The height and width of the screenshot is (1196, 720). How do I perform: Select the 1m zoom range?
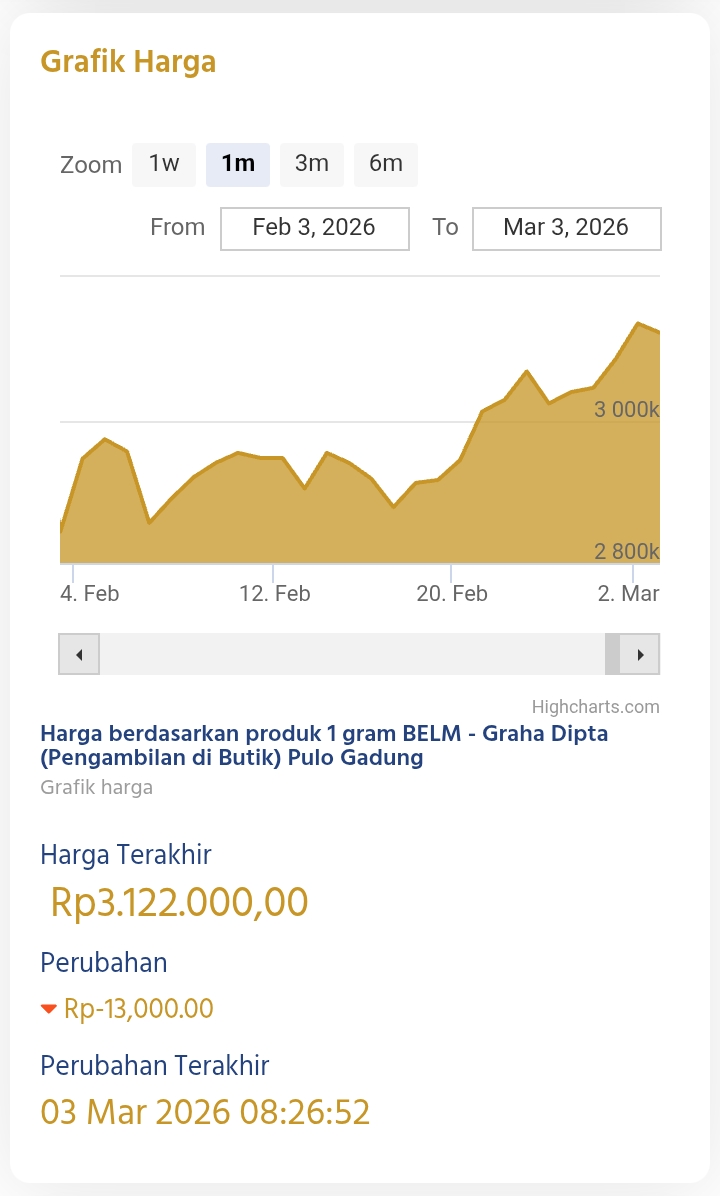(x=238, y=164)
